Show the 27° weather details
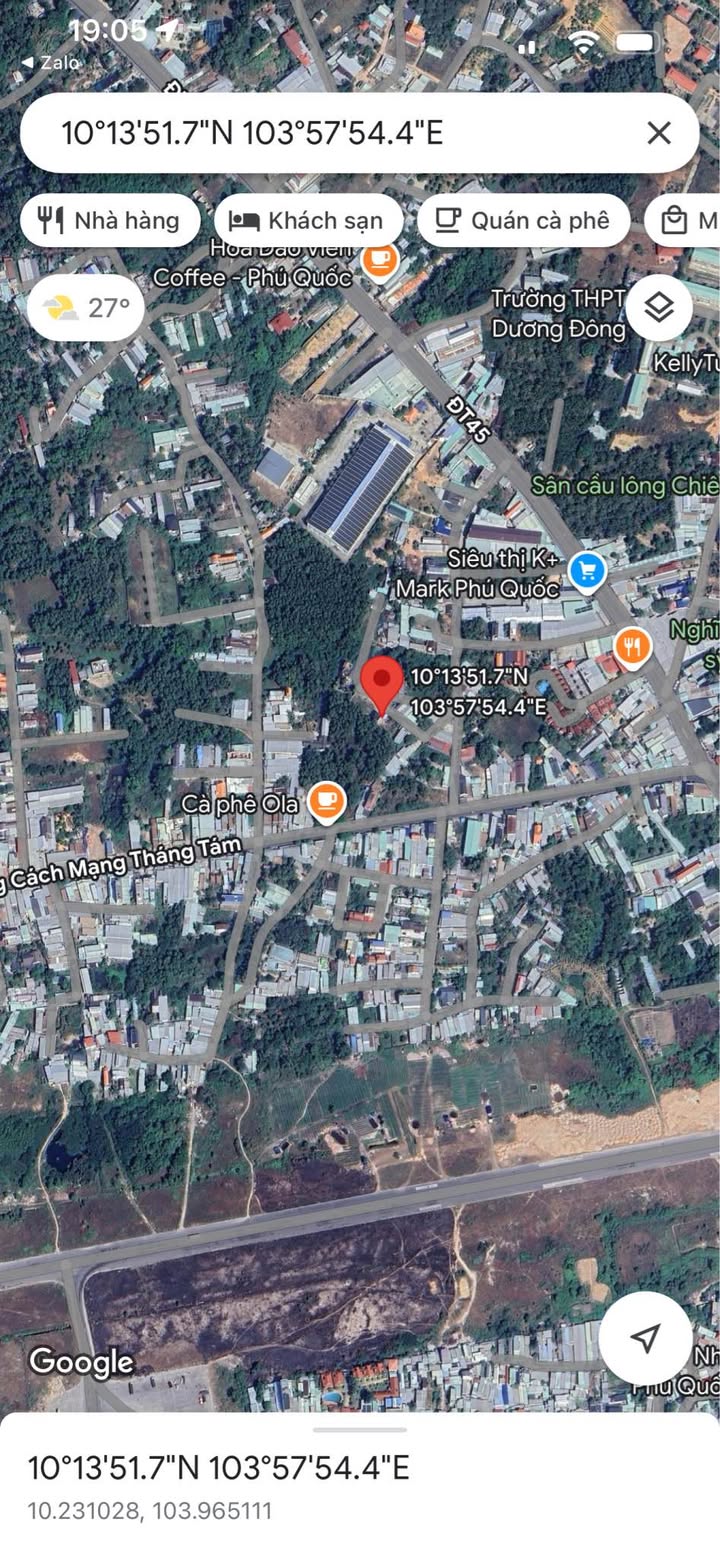Image resolution: width=720 pixels, height=1557 pixels. [86, 307]
